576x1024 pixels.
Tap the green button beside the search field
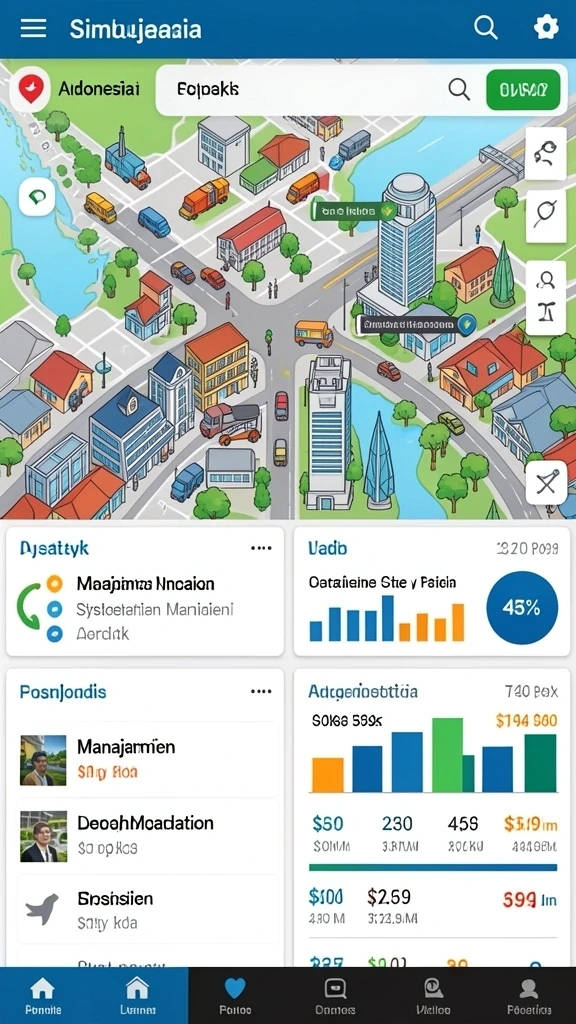tap(522, 89)
